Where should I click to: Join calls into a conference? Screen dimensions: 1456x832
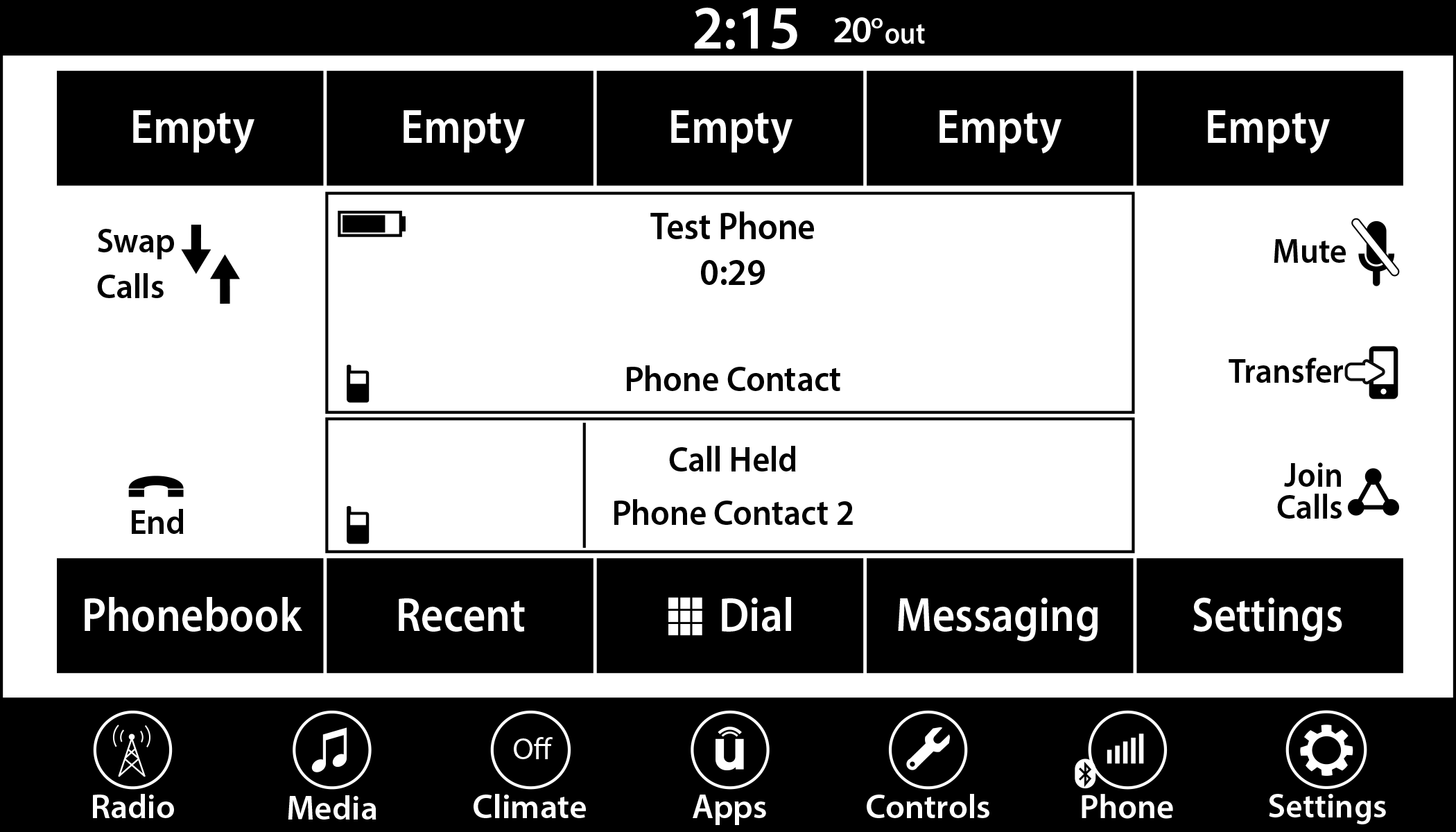point(1336,493)
